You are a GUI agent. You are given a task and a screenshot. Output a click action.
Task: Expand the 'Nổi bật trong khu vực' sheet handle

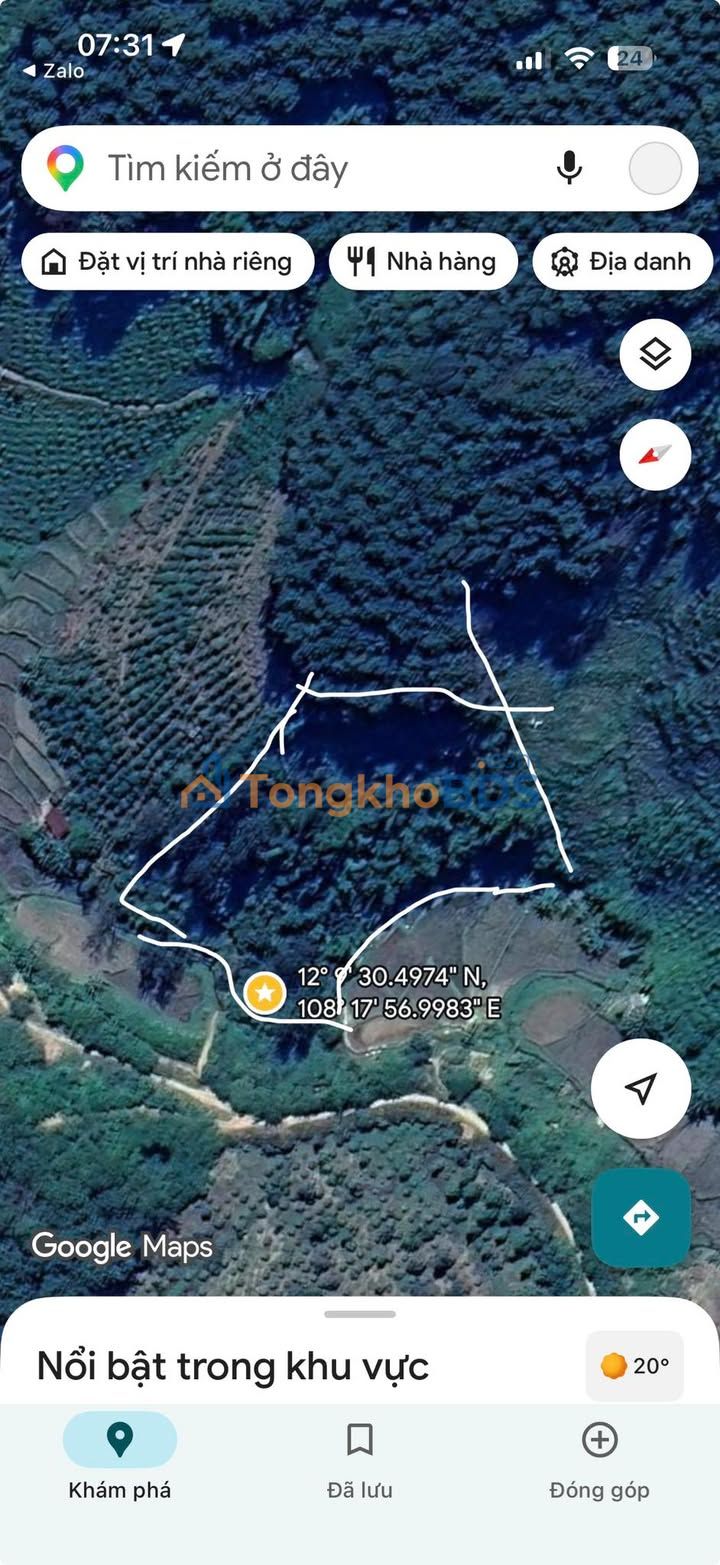coord(360,1314)
